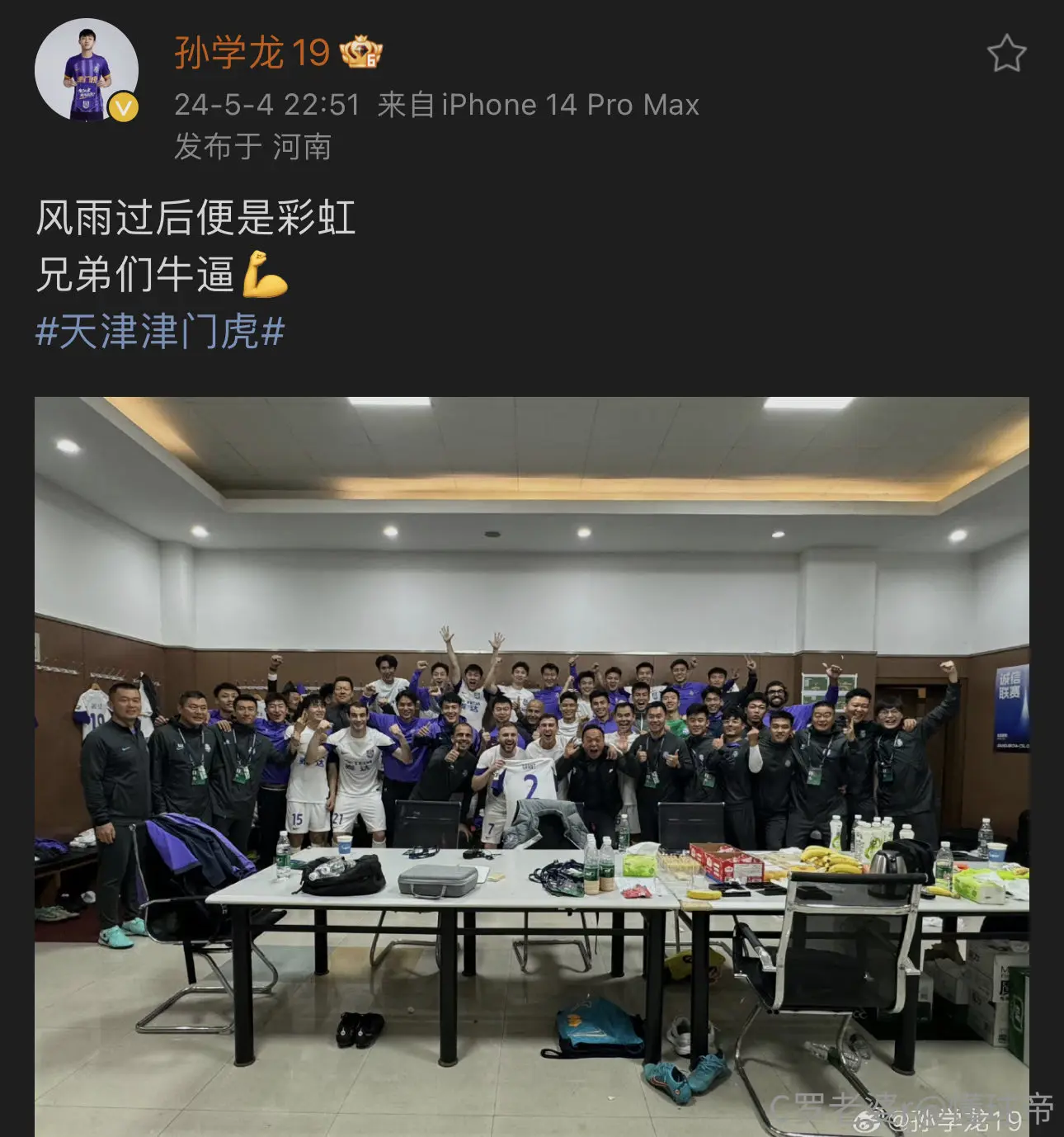Open 孙学龙19's profile avatar
Screen dimensions: 1064x1137
coord(86,71)
